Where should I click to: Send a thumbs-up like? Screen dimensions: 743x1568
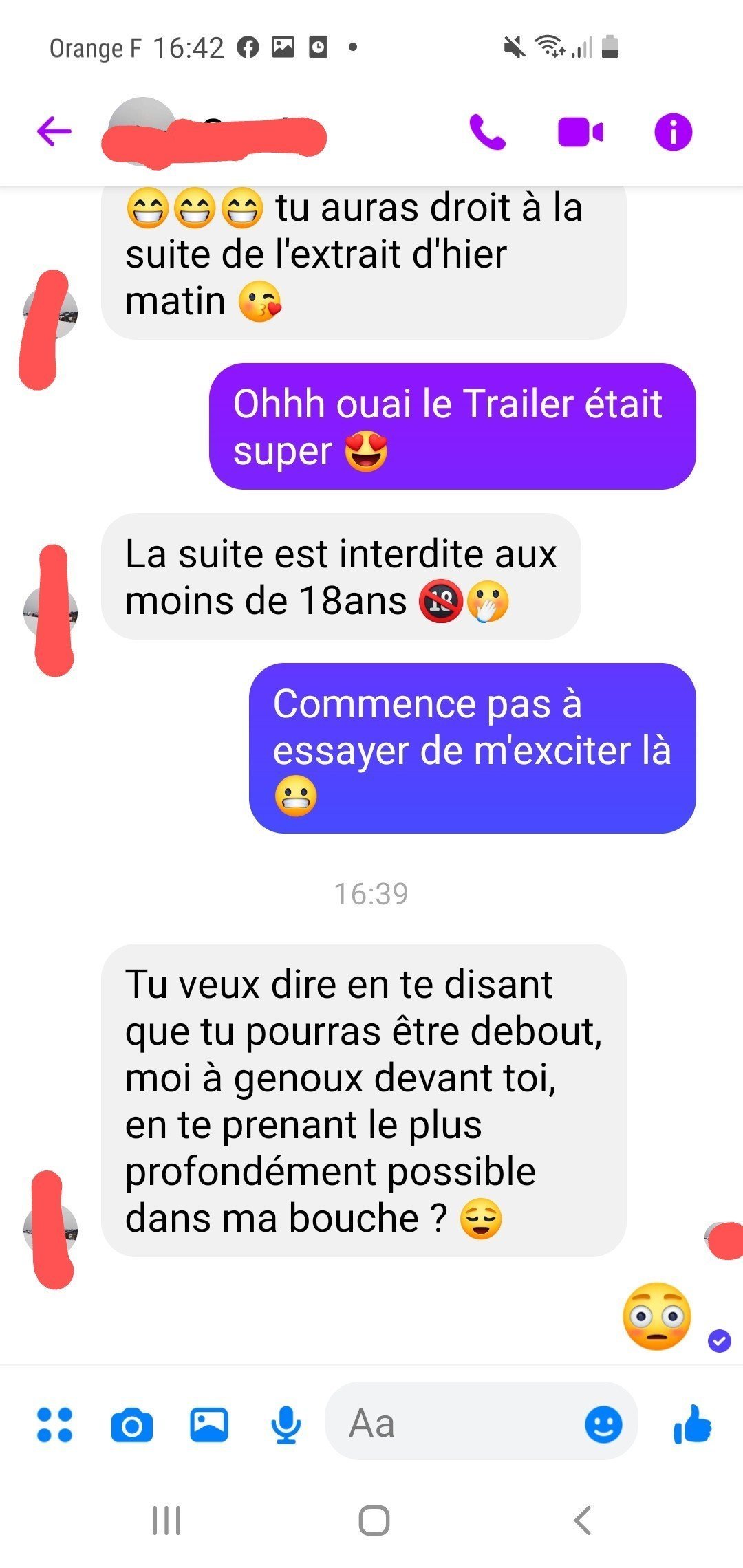tap(692, 1423)
